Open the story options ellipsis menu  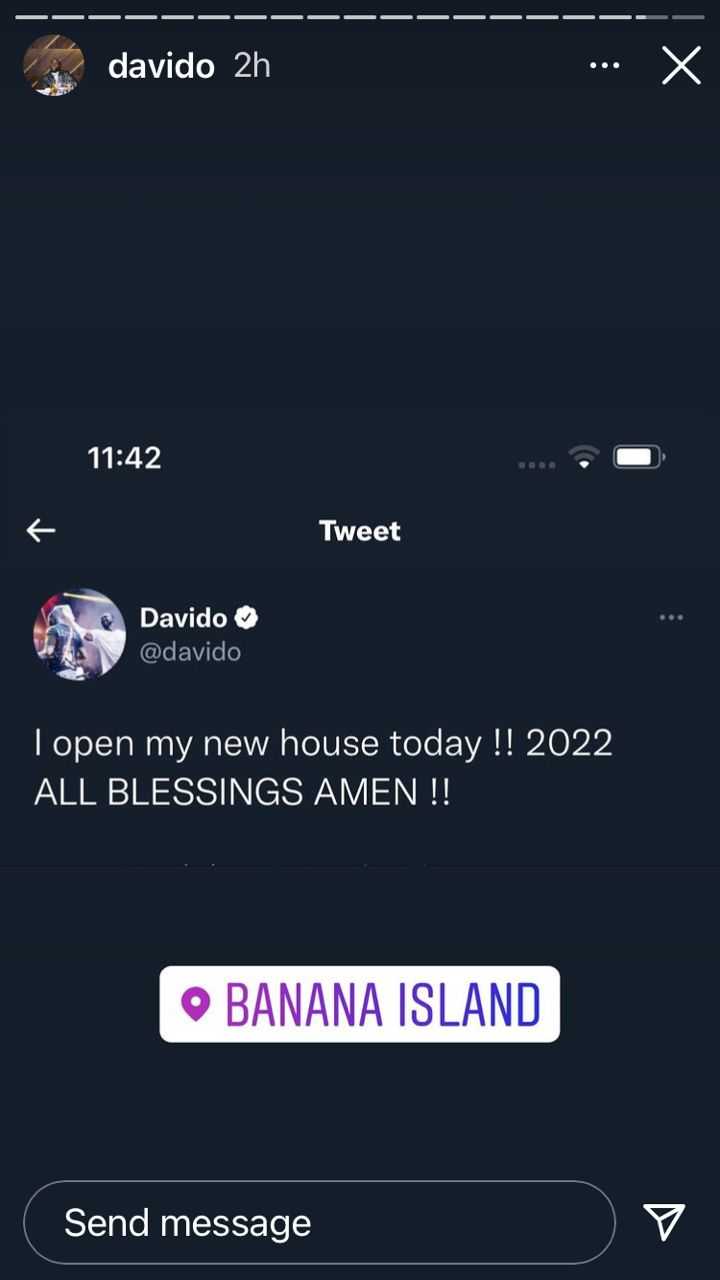604,64
